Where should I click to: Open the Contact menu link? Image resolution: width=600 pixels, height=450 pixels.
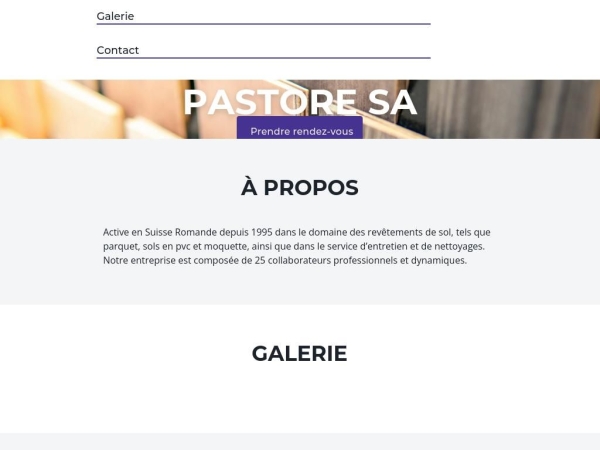(118, 50)
